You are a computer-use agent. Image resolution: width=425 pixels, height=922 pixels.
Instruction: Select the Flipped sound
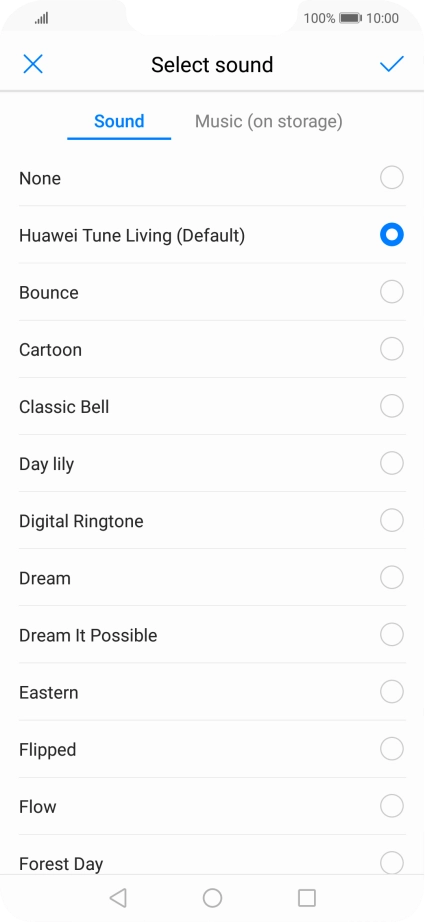pos(212,749)
